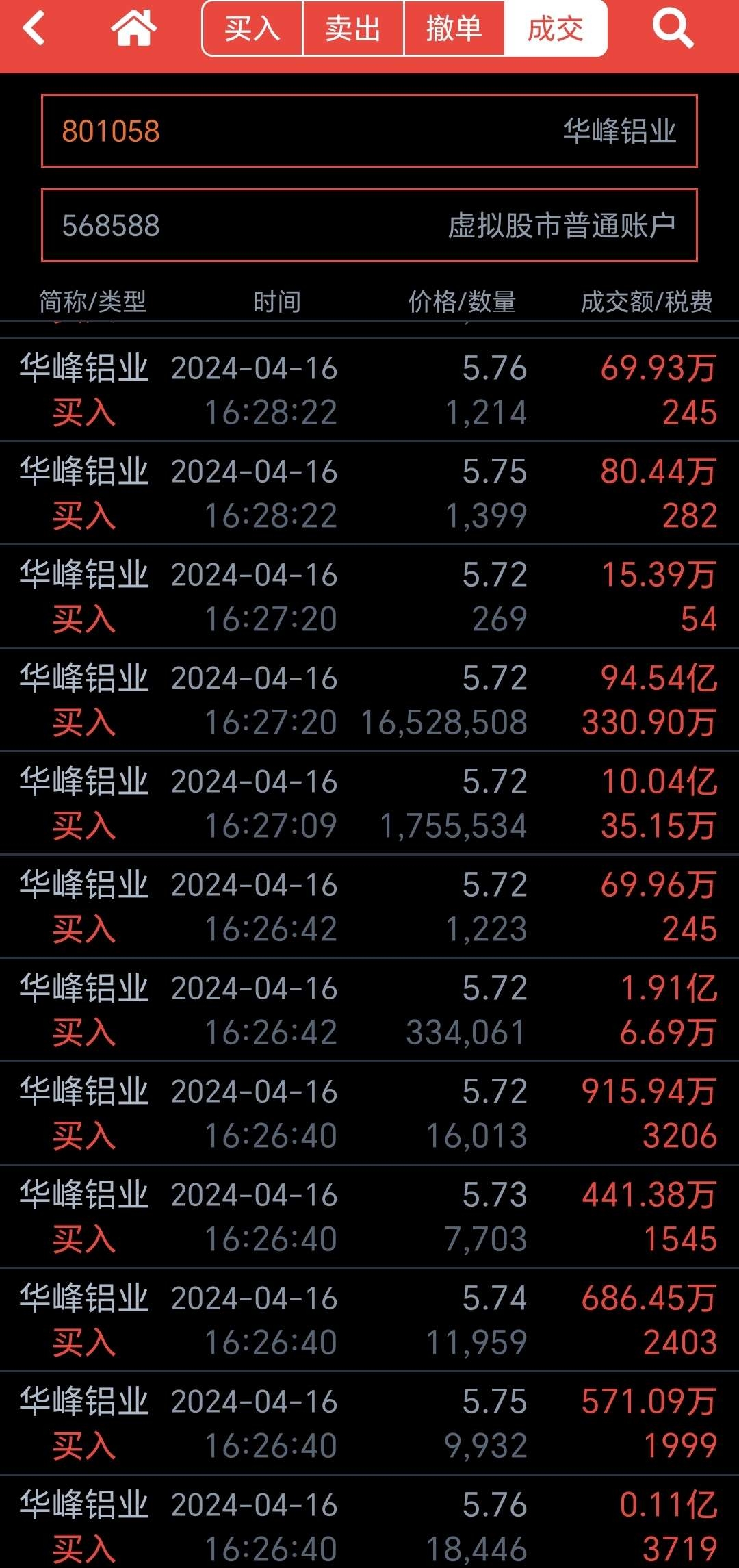Tap the stock code field 801058
This screenshot has width=739, height=1568.
tap(369, 131)
